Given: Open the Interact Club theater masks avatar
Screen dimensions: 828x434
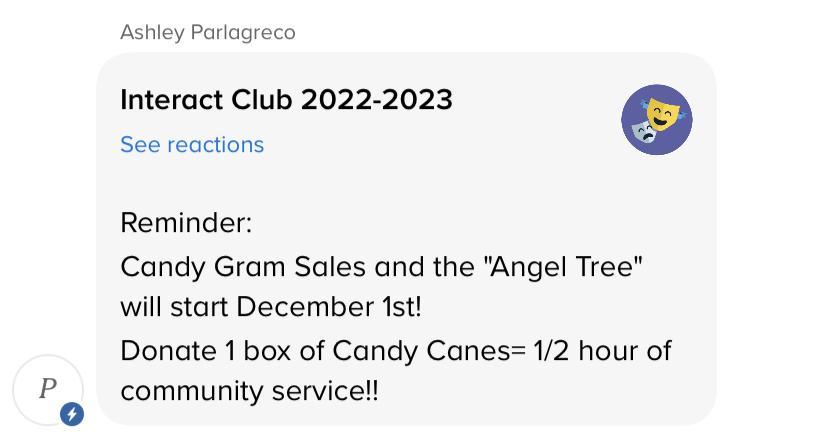Looking at the screenshot, I should tap(656, 120).
